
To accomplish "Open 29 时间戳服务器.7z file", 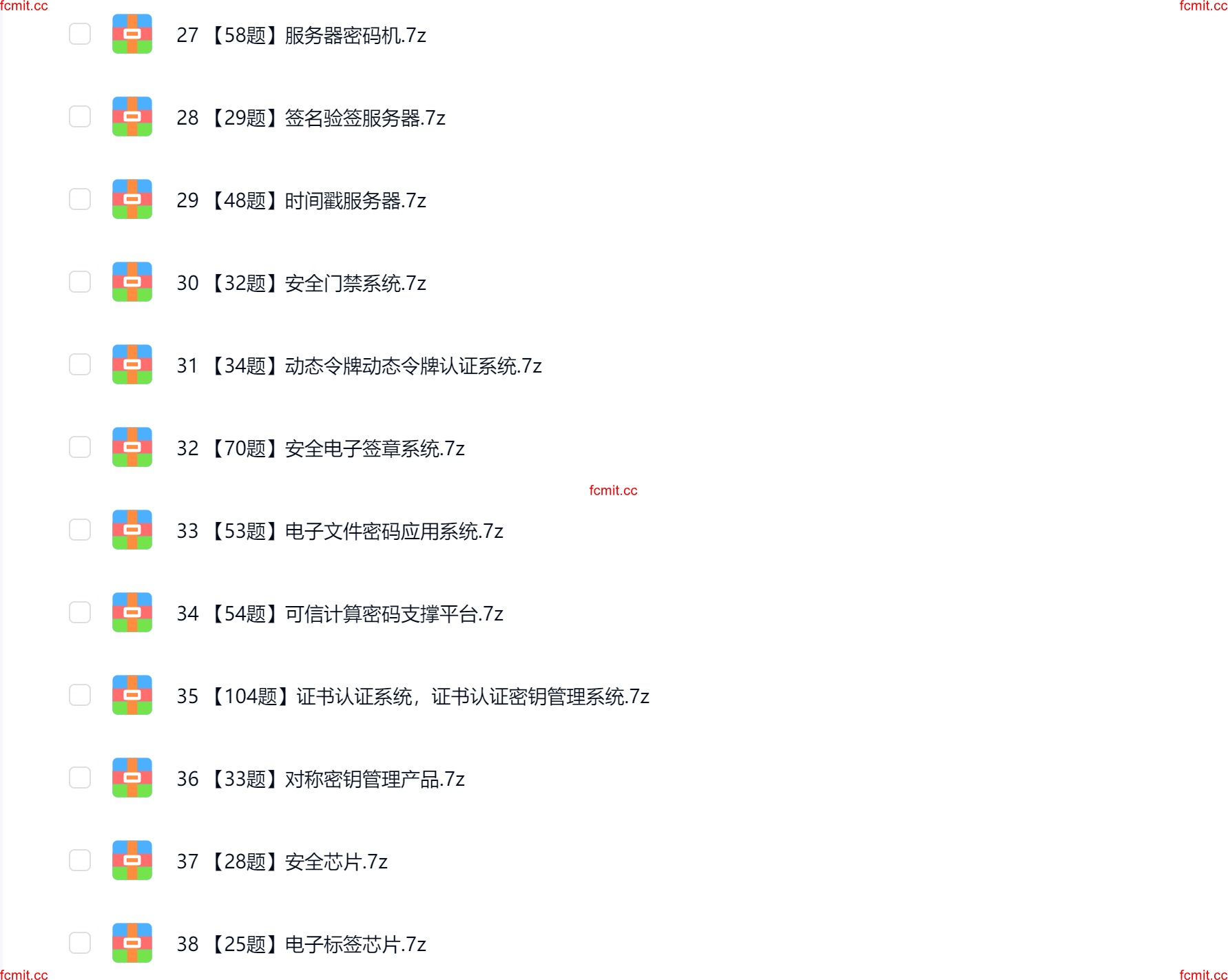I will pyautogui.click(x=301, y=200).
